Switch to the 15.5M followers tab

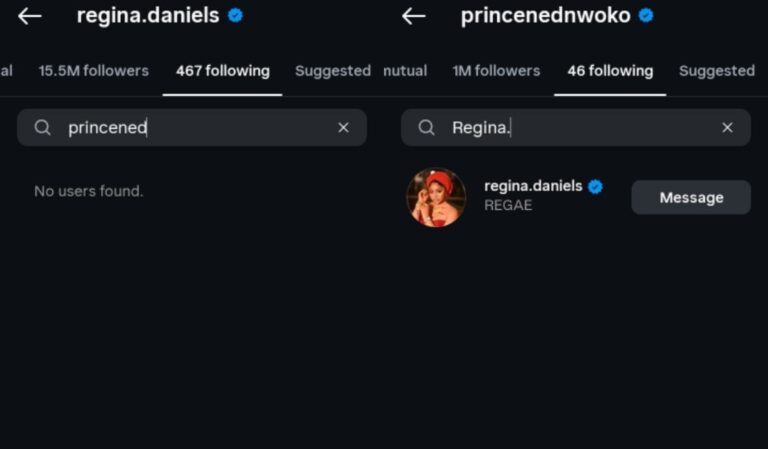coord(93,71)
